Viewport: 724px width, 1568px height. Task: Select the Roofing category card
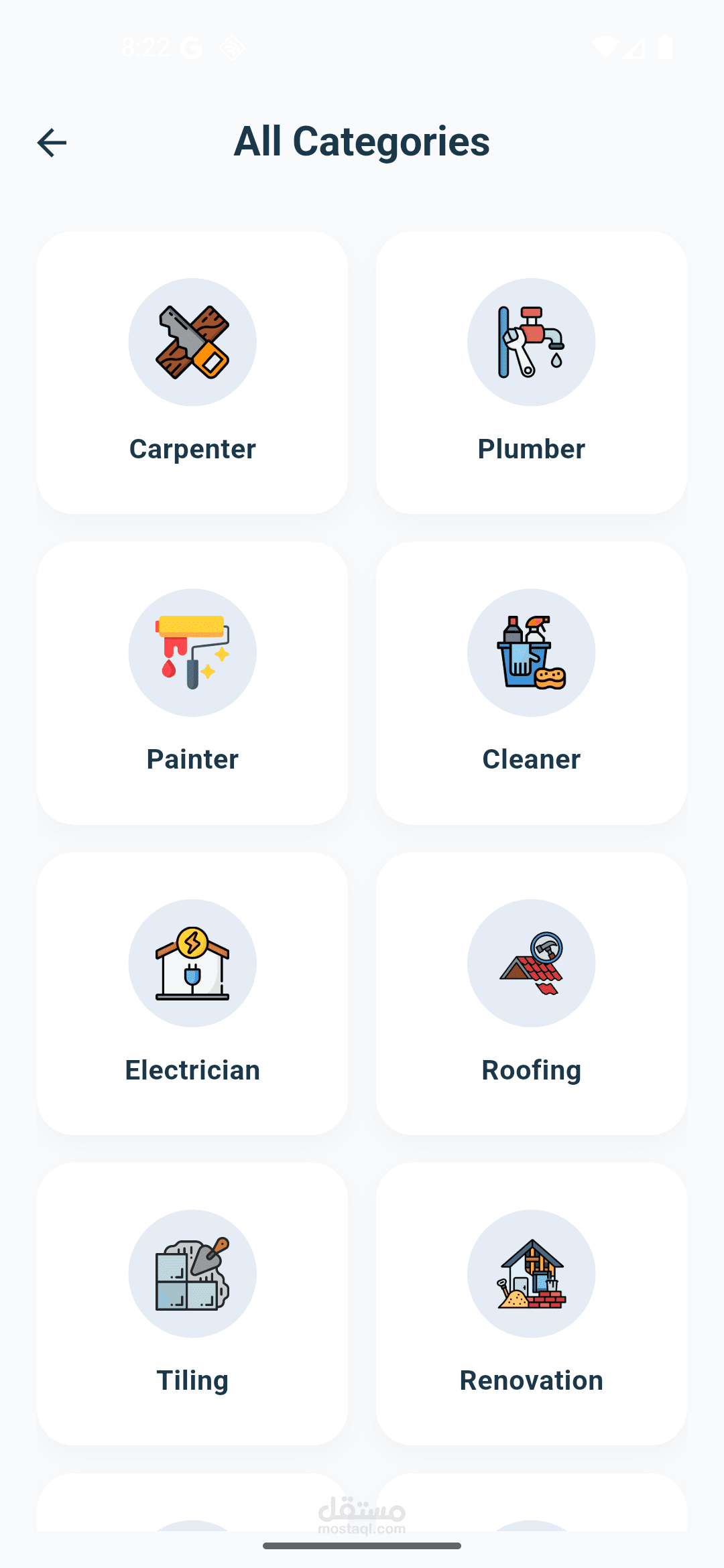tap(531, 993)
